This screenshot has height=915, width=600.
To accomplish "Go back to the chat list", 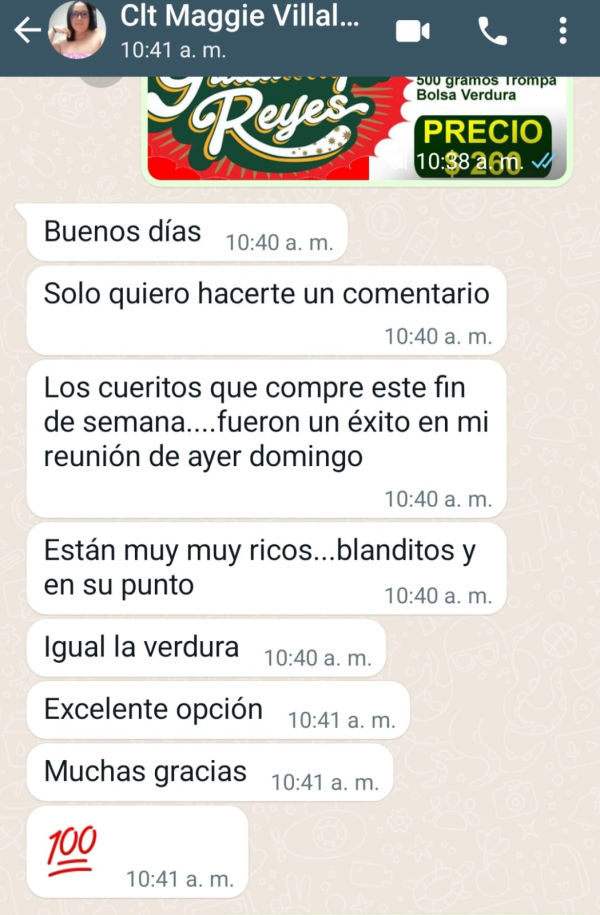I will 27,32.
